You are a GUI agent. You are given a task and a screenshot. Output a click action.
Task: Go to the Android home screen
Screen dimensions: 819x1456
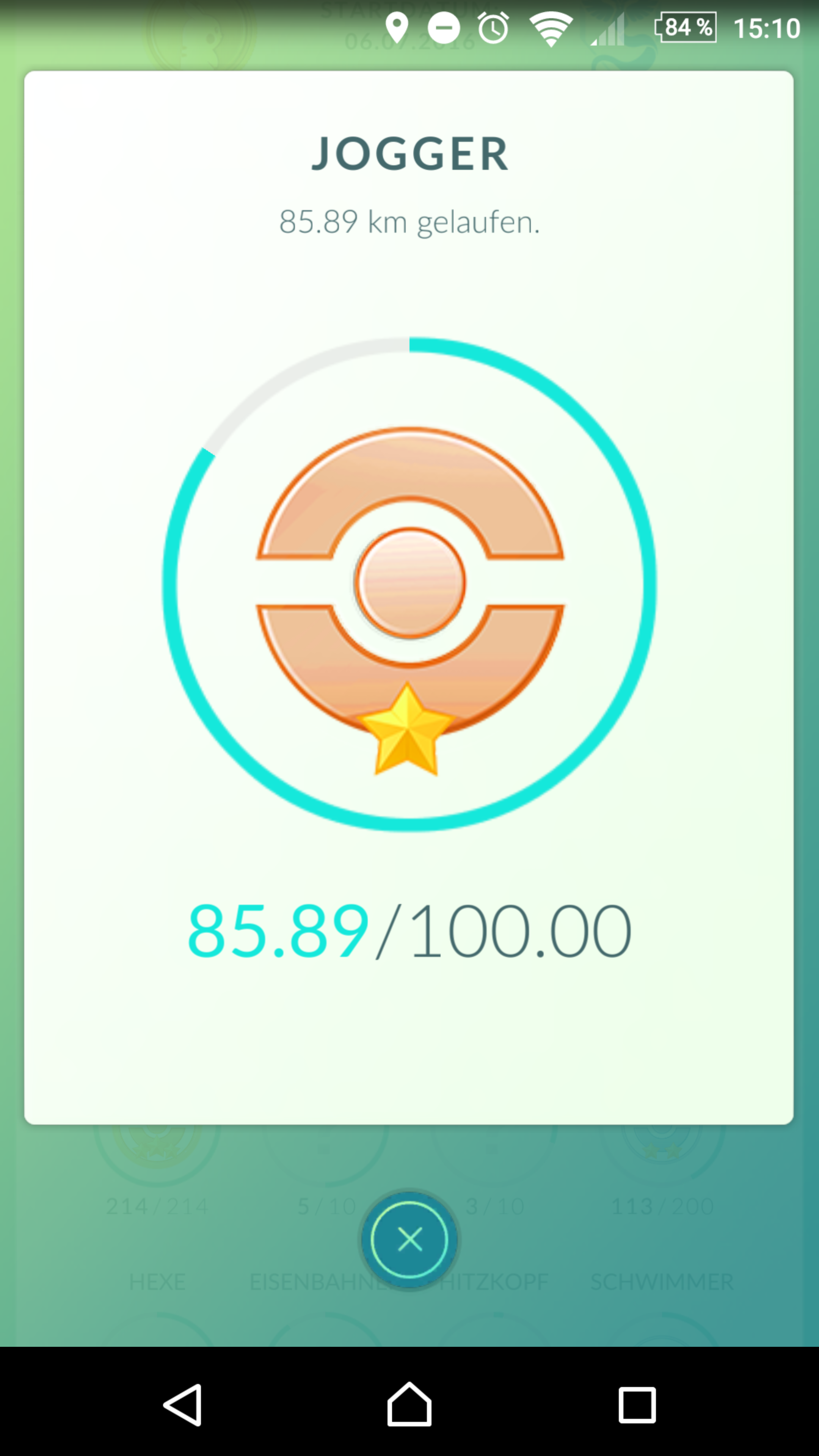[409, 1404]
